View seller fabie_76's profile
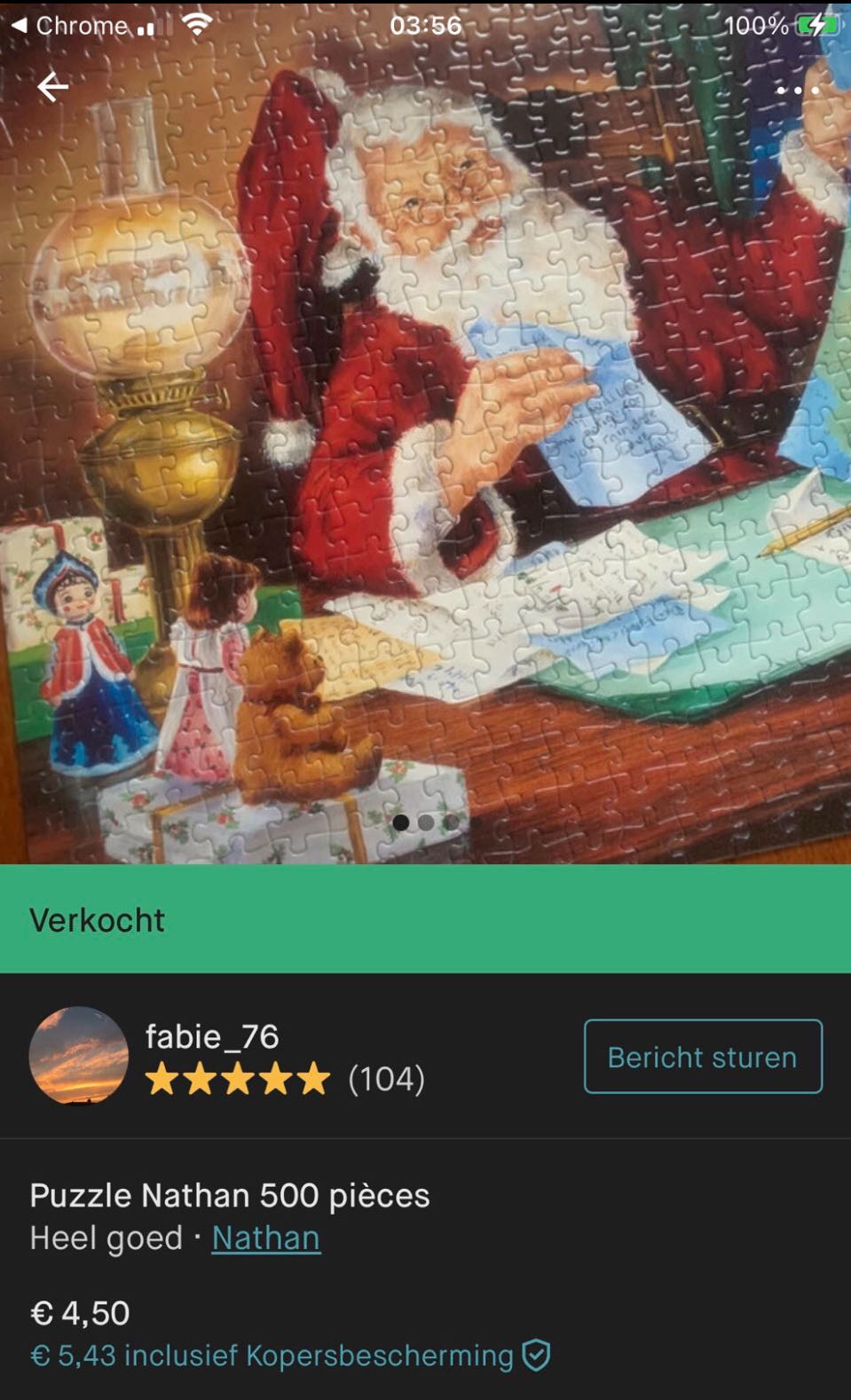Screen dimensions: 851x1400 211,1037
